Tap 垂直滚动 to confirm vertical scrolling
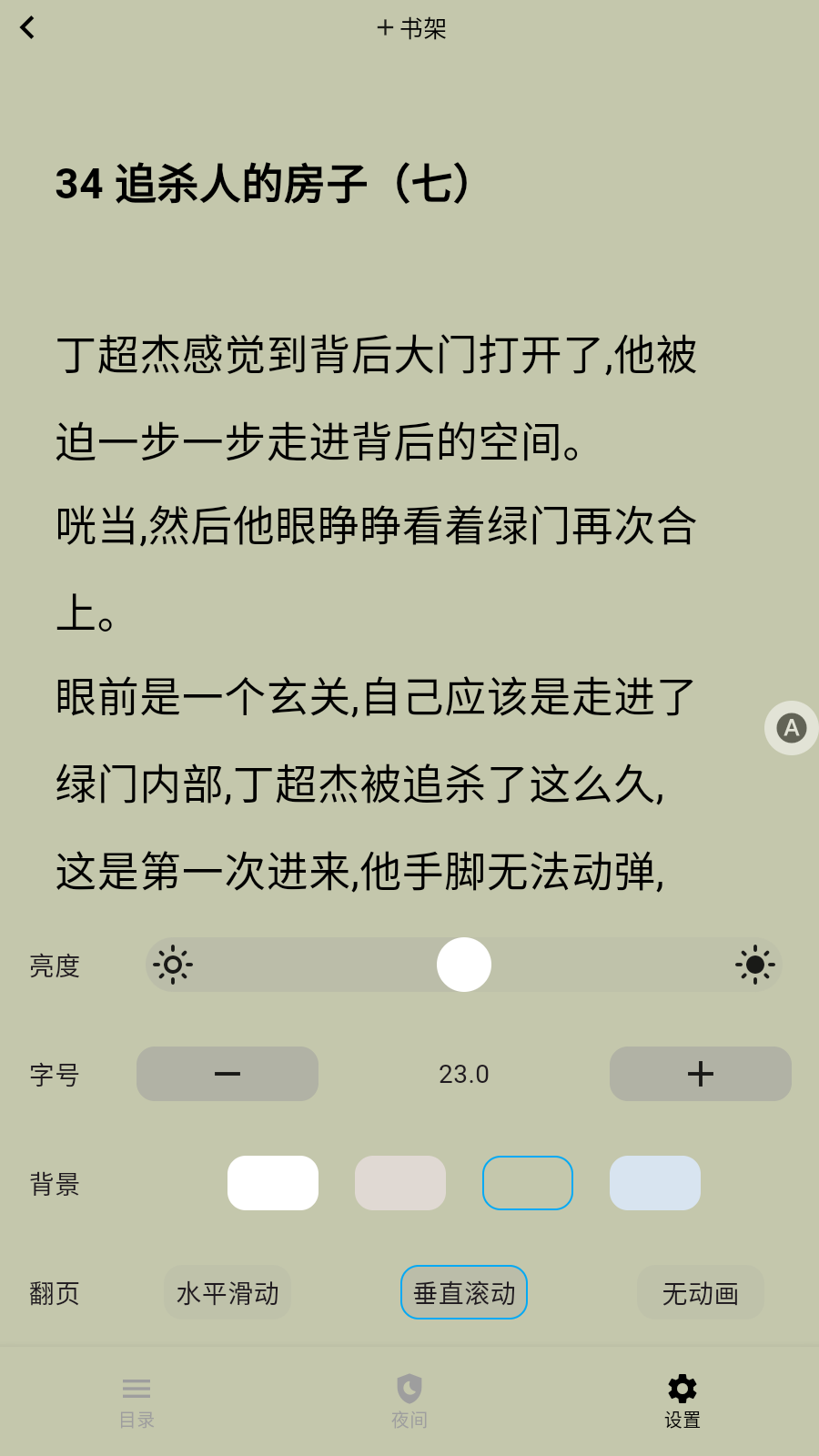 [x=463, y=1292]
